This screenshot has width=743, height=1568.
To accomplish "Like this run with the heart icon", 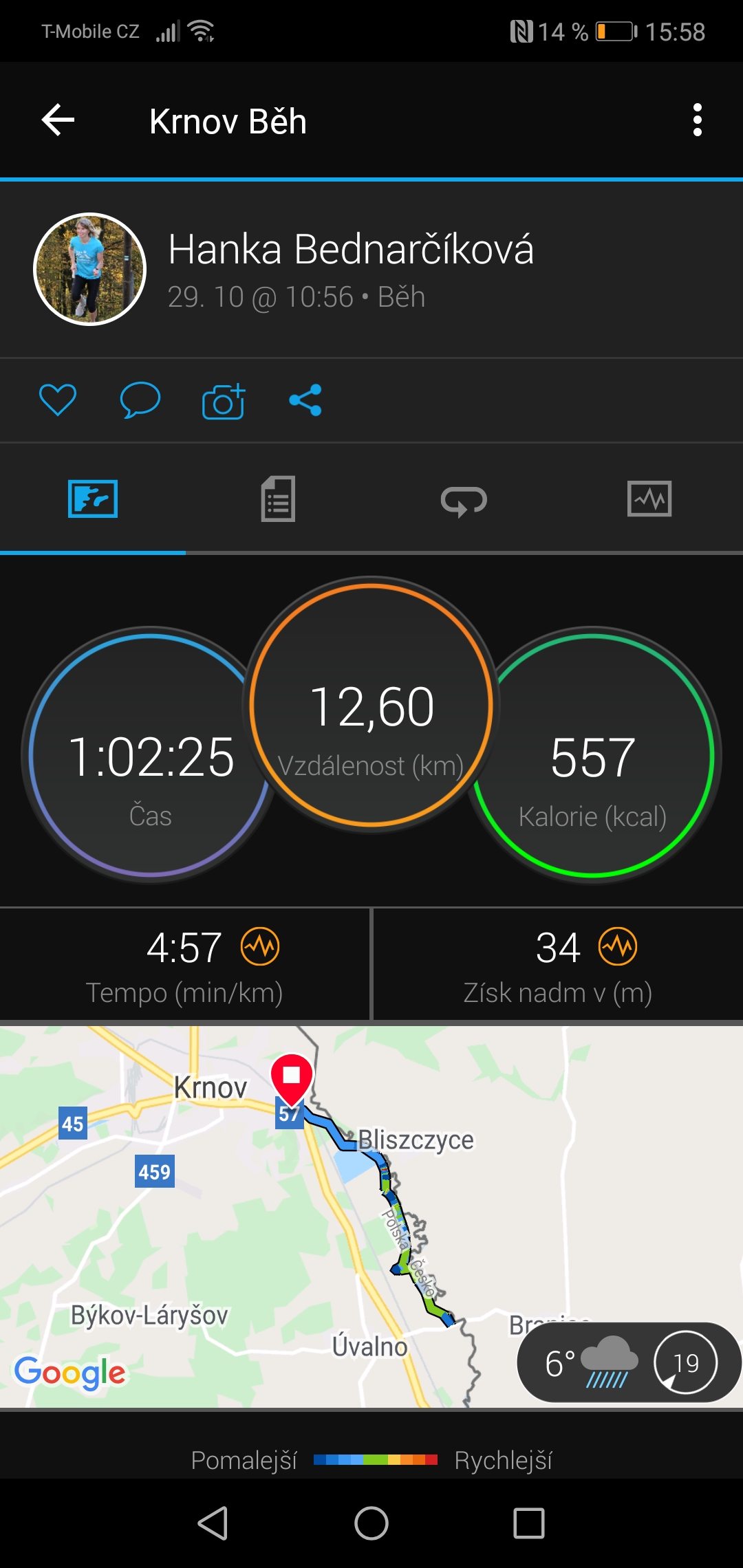I will tap(58, 400).
